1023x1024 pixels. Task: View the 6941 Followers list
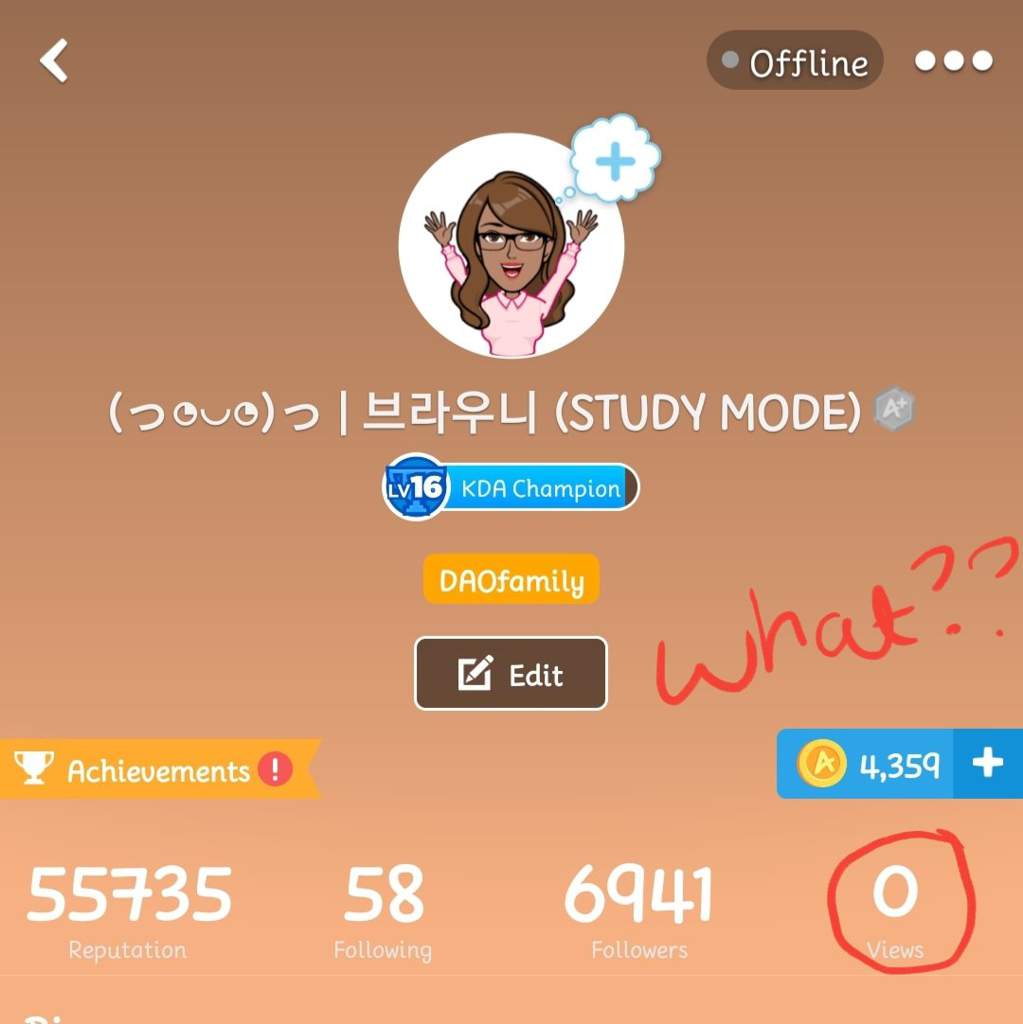tap(639, 910)
